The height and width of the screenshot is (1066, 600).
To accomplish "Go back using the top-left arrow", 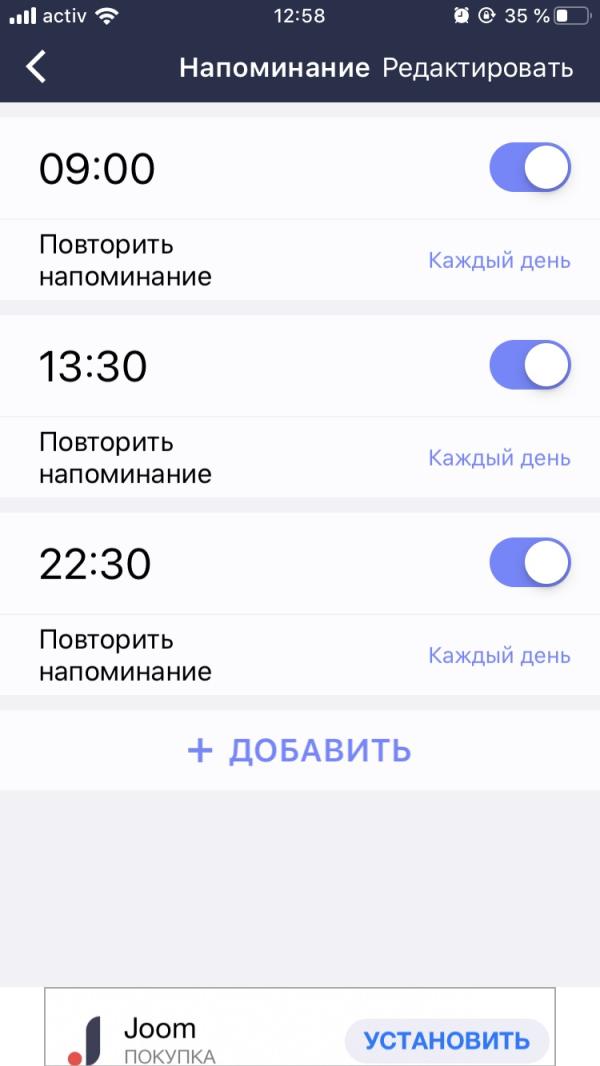I will [36, 67].
